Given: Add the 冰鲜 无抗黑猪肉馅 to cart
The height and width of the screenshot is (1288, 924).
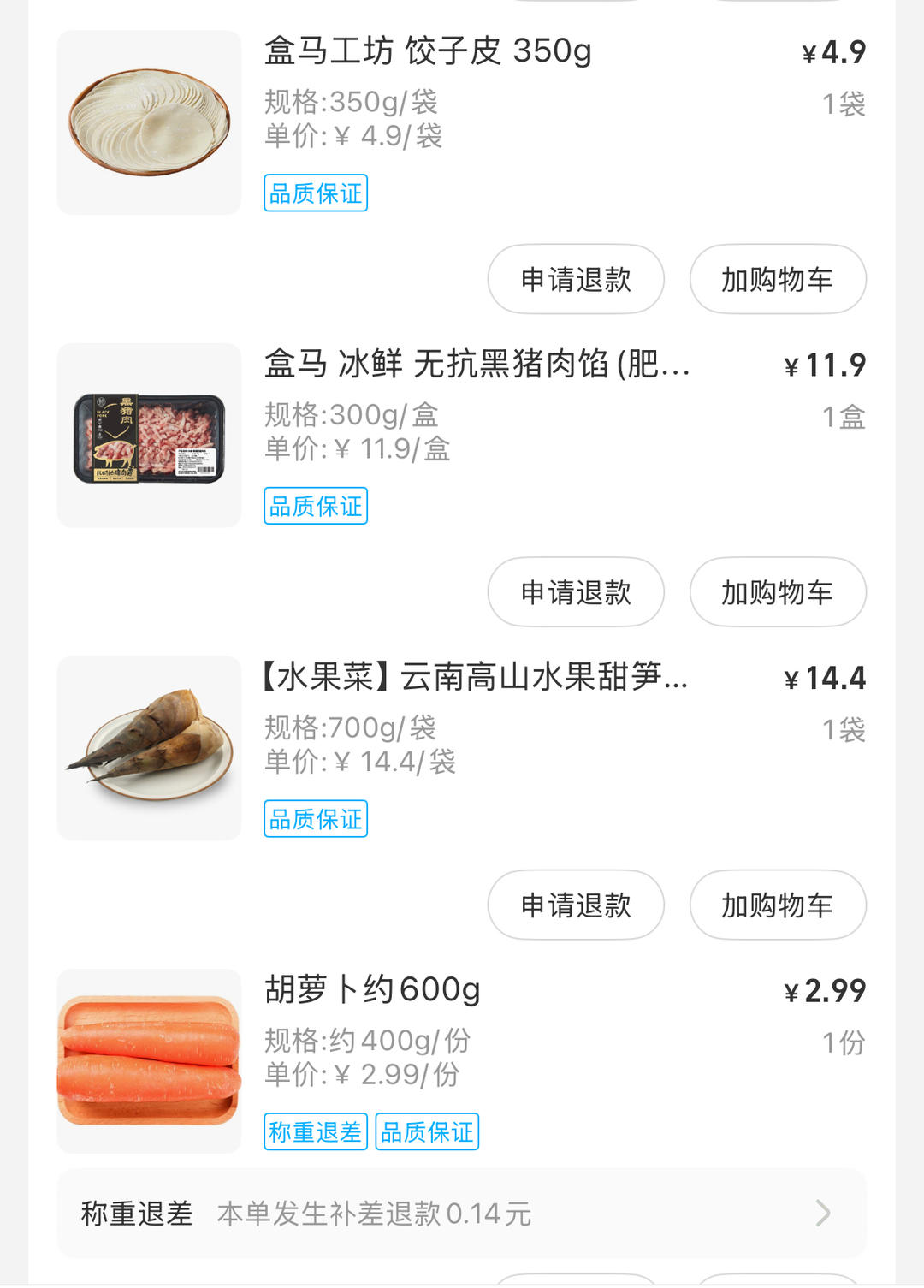Looking at the screenshot, I should (x=777, y=592).
